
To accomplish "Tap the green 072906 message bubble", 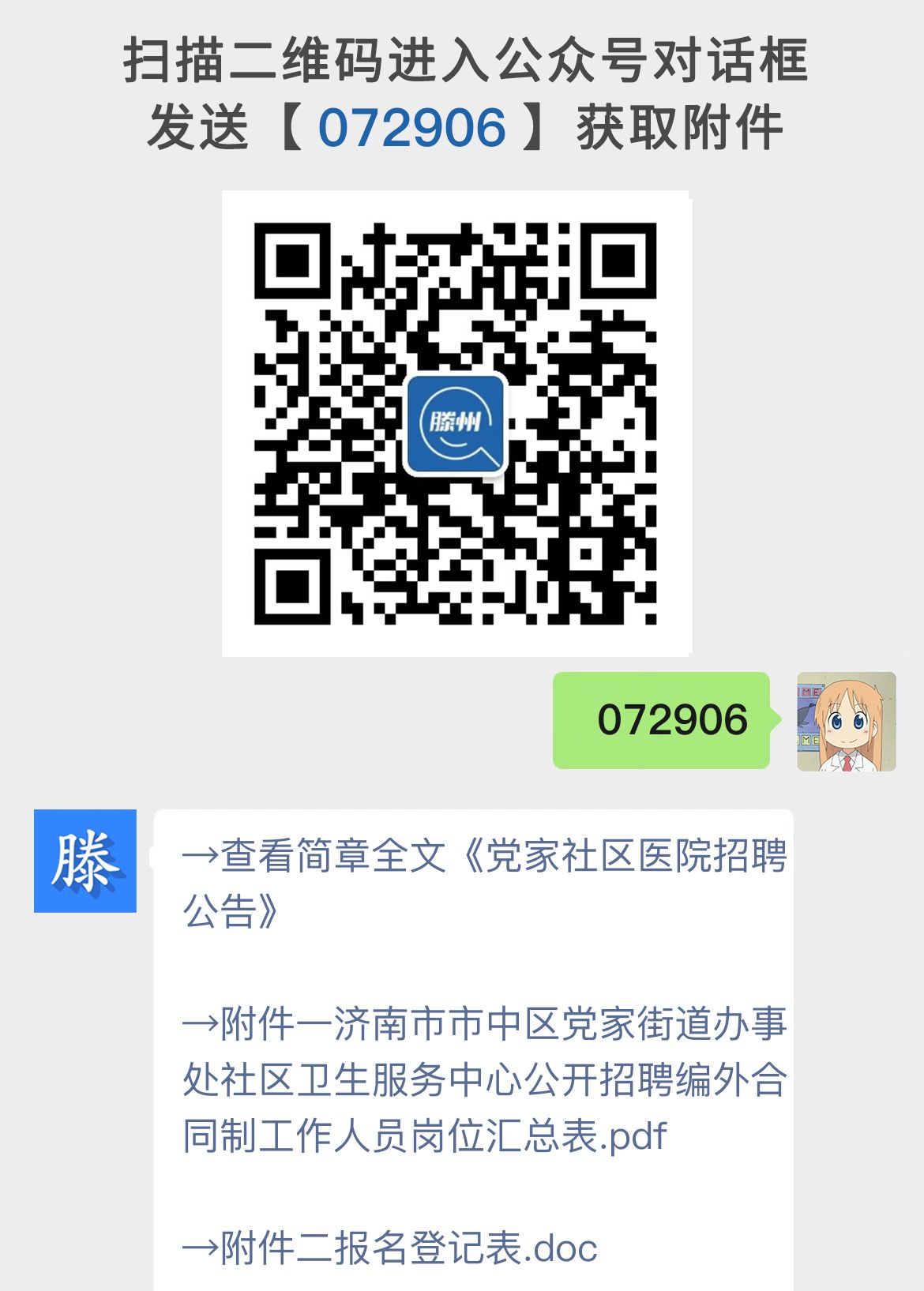I will 663,721.
